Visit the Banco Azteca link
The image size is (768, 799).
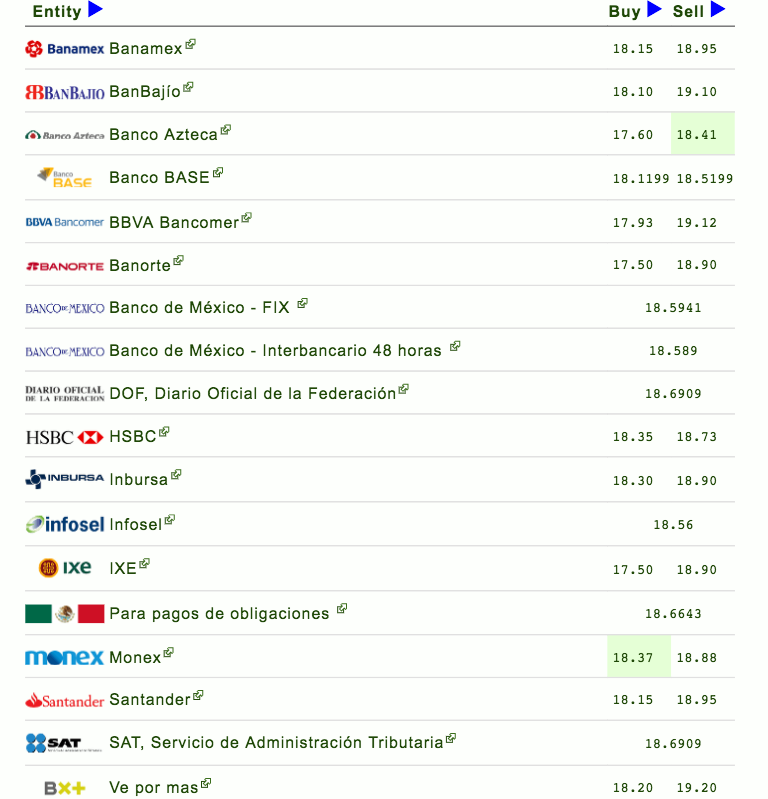[164, 134]
